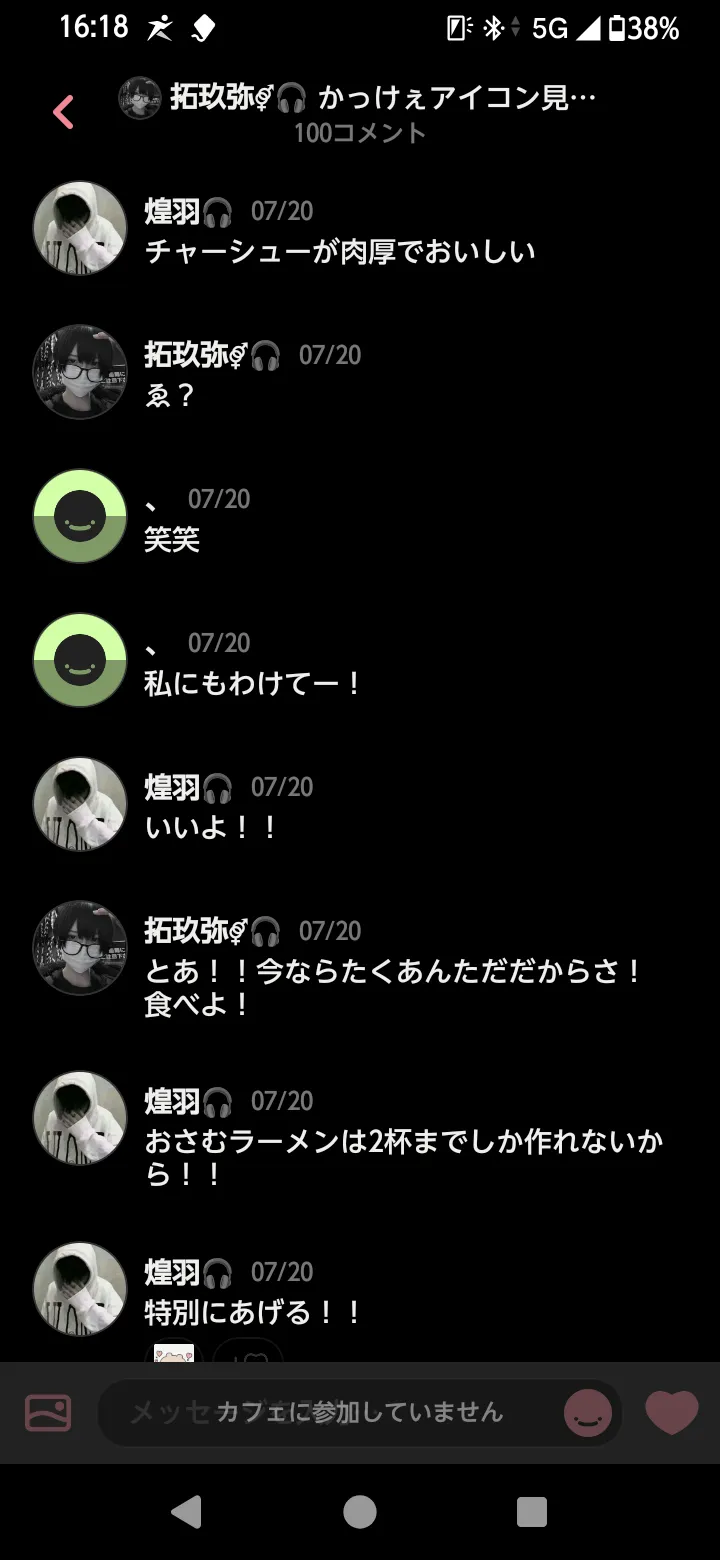Send a heart reaction
The image size is (720, 1560).
click(x=671, y=1412)
